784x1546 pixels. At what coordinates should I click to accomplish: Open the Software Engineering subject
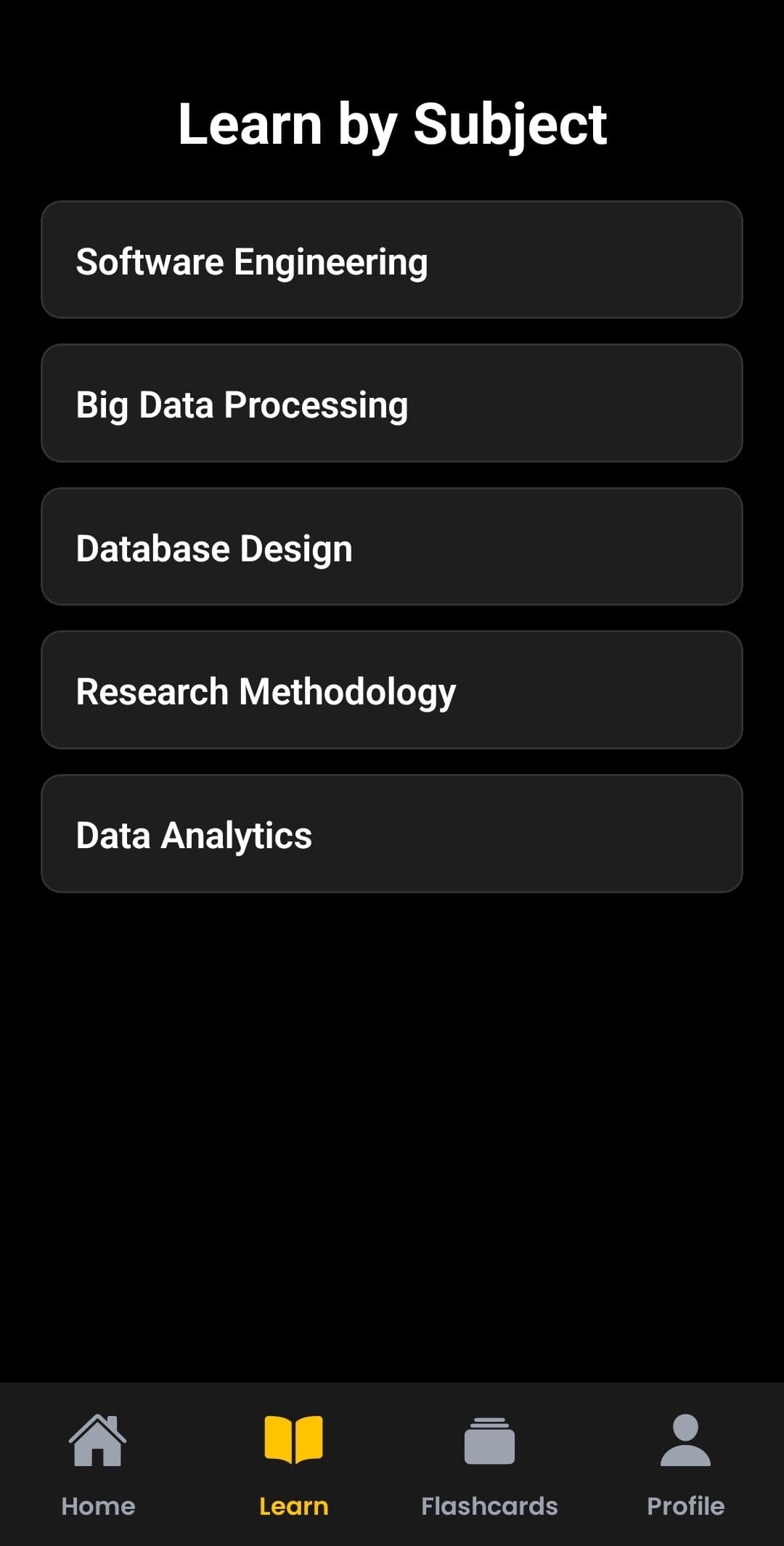392,260
